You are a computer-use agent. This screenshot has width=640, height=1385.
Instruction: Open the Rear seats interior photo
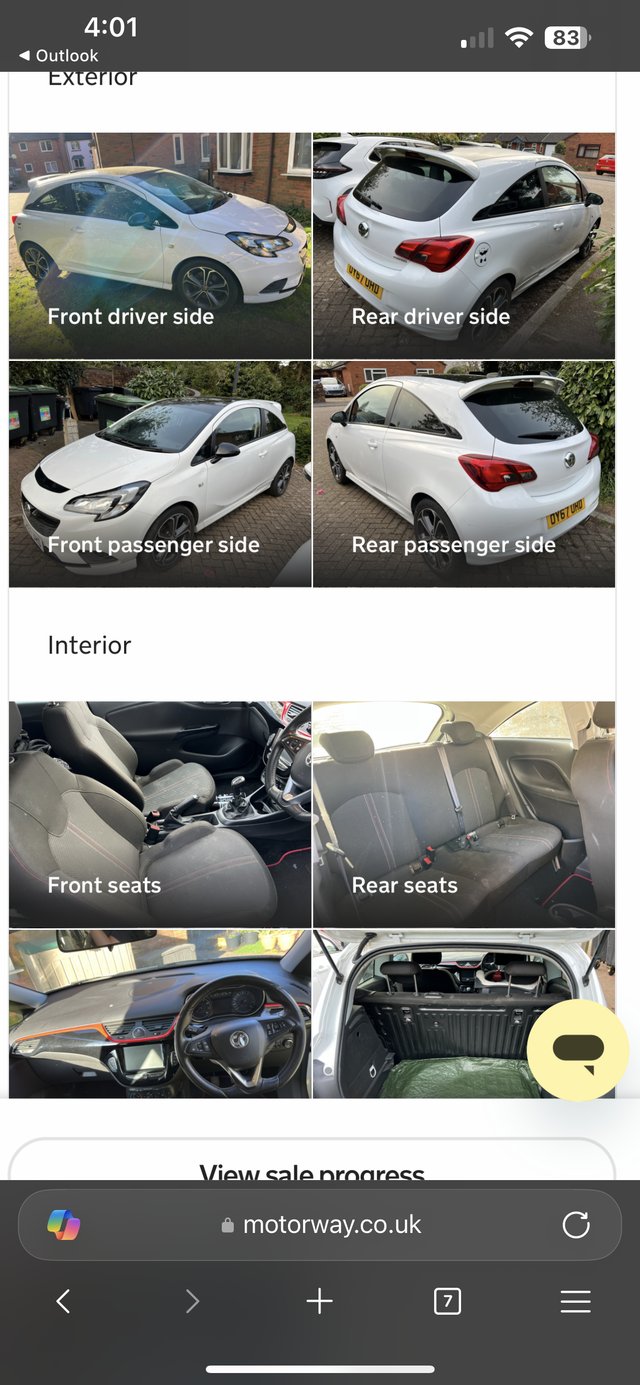point(464,814)
